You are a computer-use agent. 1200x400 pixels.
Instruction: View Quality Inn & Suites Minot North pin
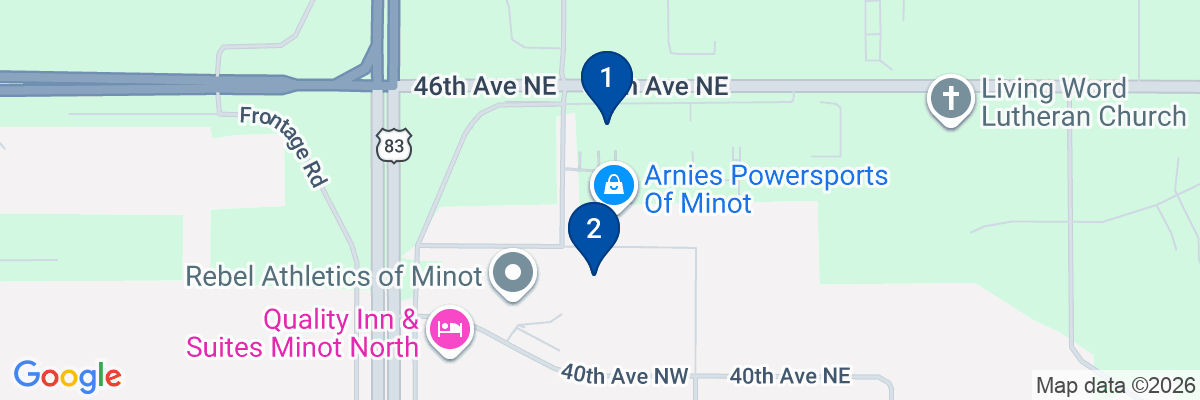pos(450,329)
